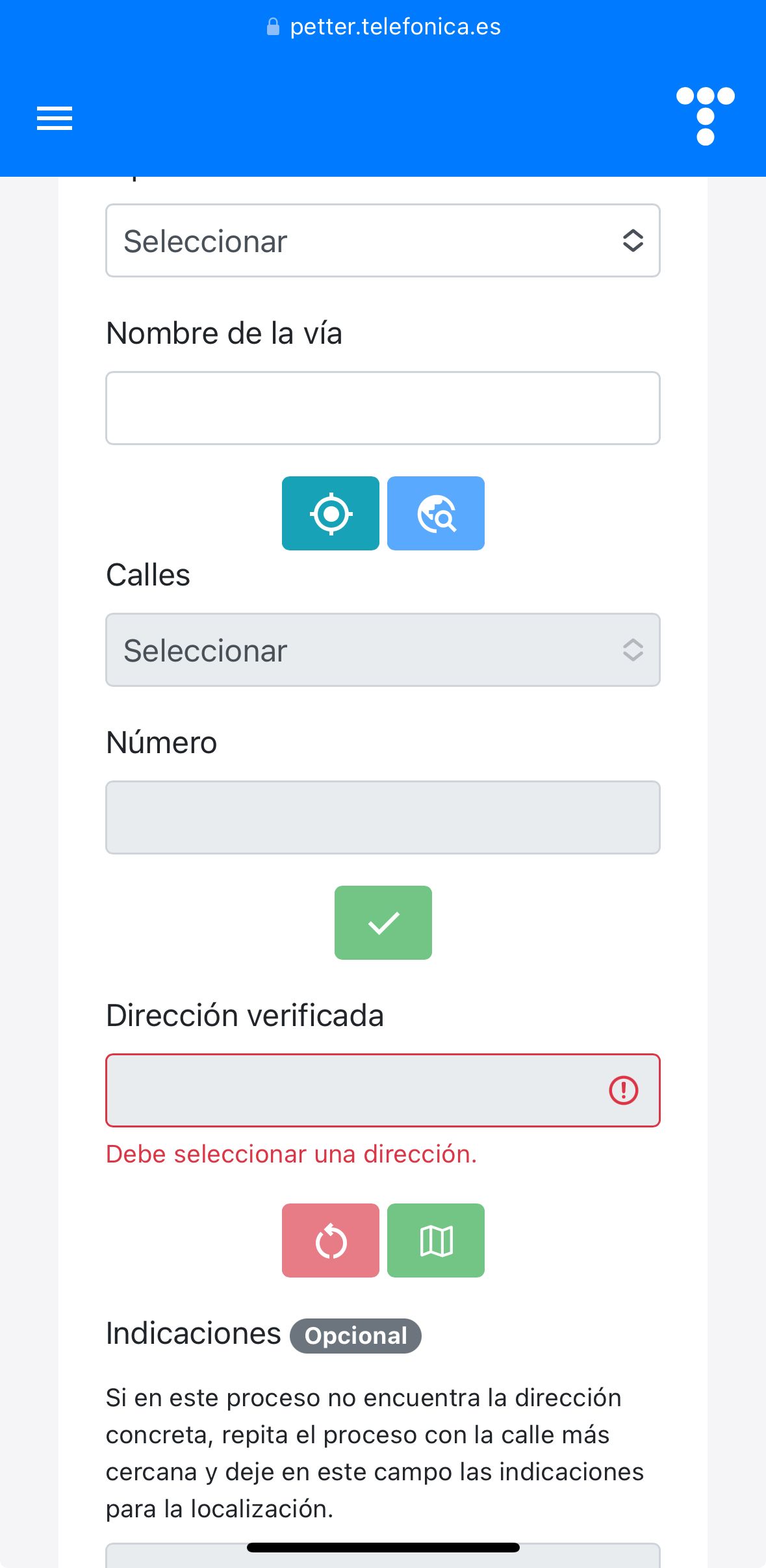The width and height of the screenshot is (766, 1568).
Task: Open the Calles dropdown
Action: click(x=383, y=650)
